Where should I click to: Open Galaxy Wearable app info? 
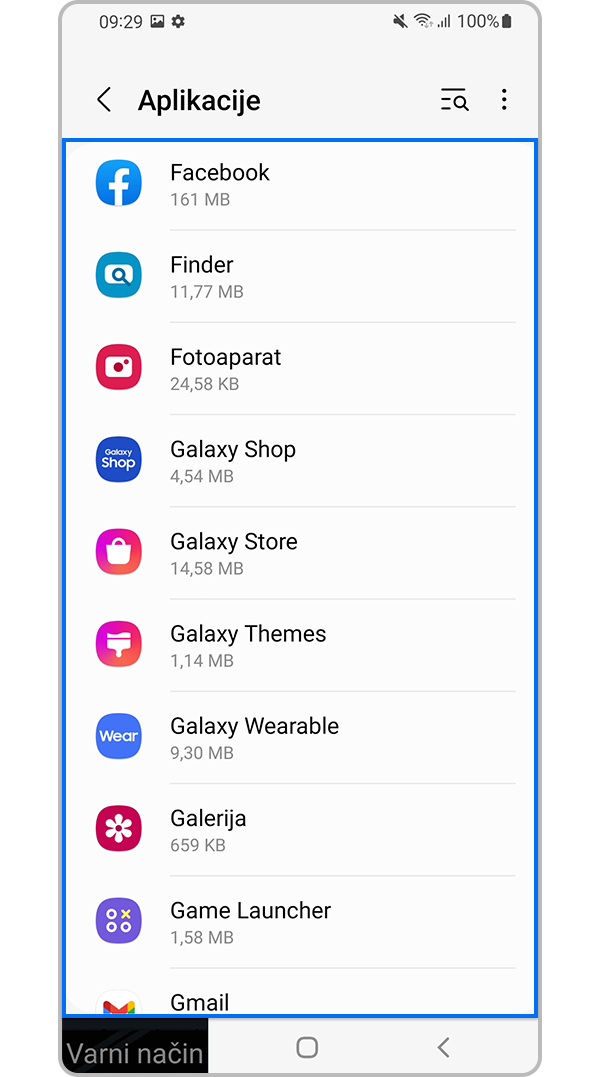coord(300,737)
